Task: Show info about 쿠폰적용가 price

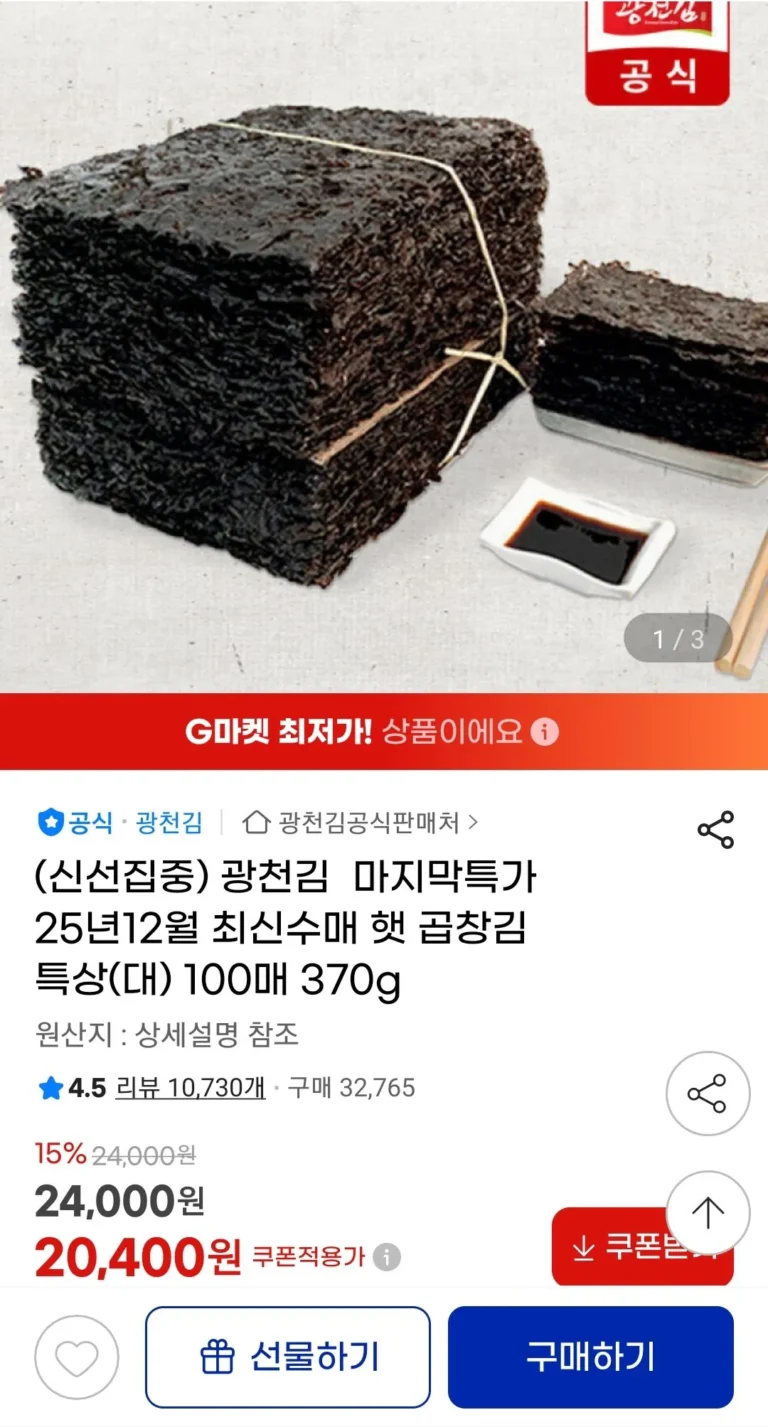Action: click(x=387, y=1257)
